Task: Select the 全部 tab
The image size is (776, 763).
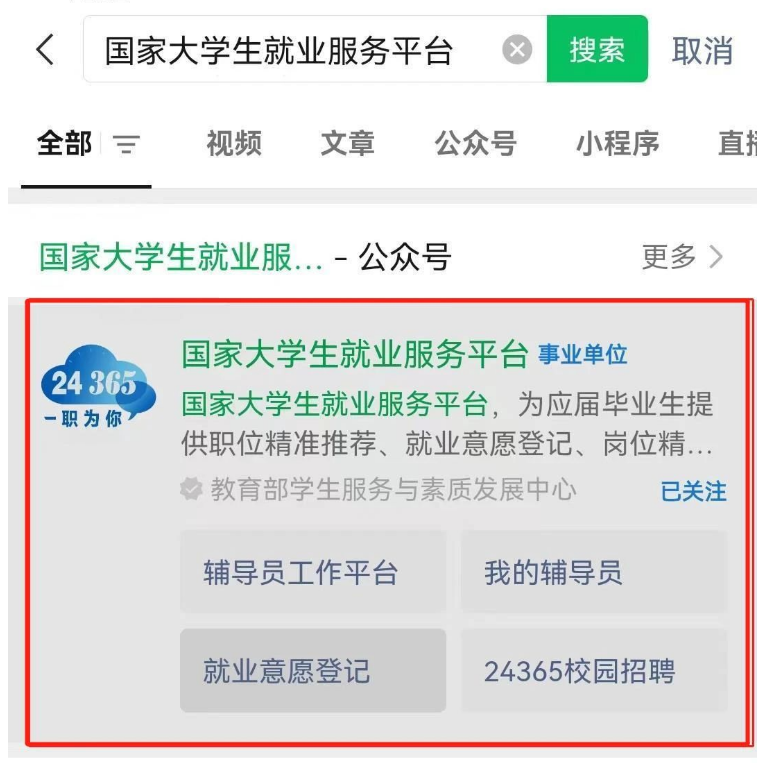Action: coord(64,144)
